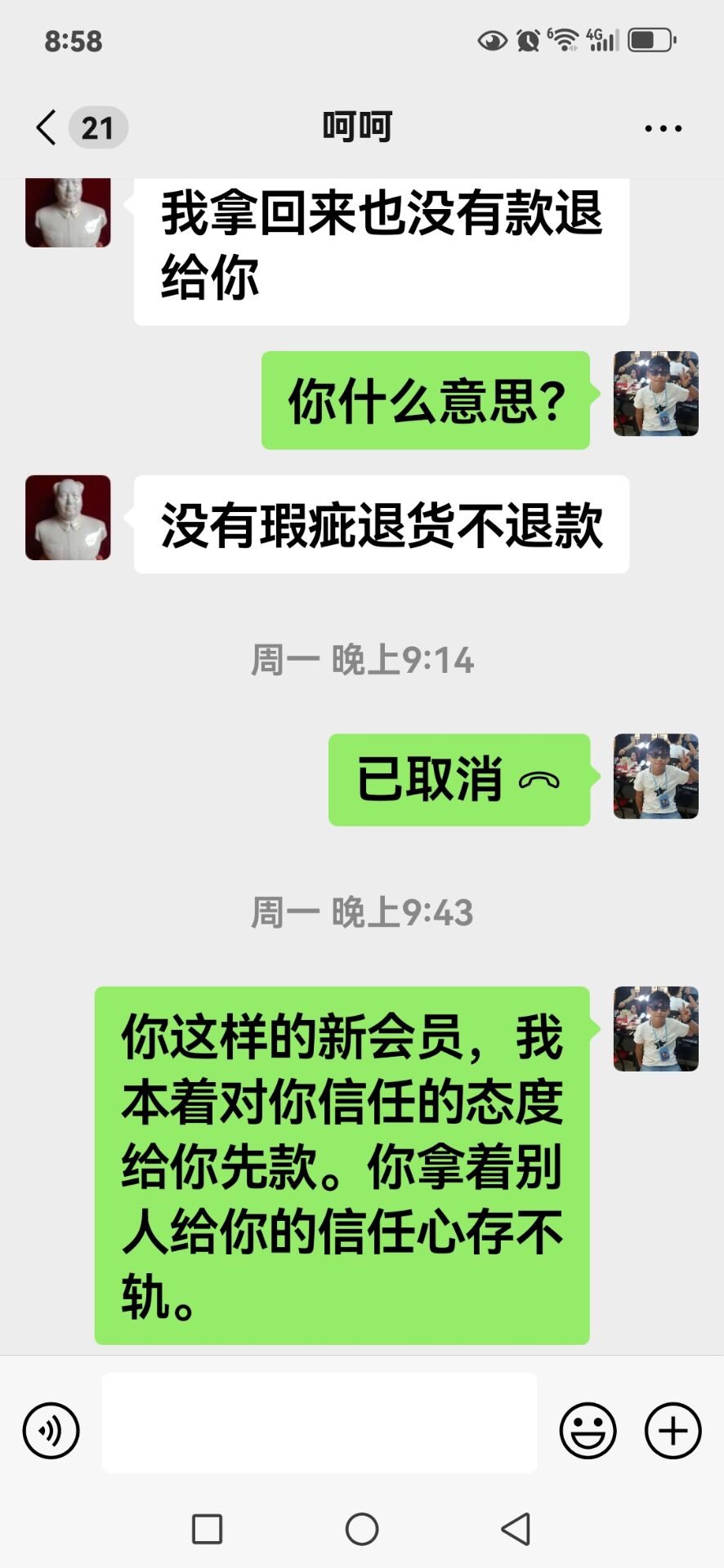Switch to voice message input
Screen dimensions: 724x1568
click(x=51, y=1430)
